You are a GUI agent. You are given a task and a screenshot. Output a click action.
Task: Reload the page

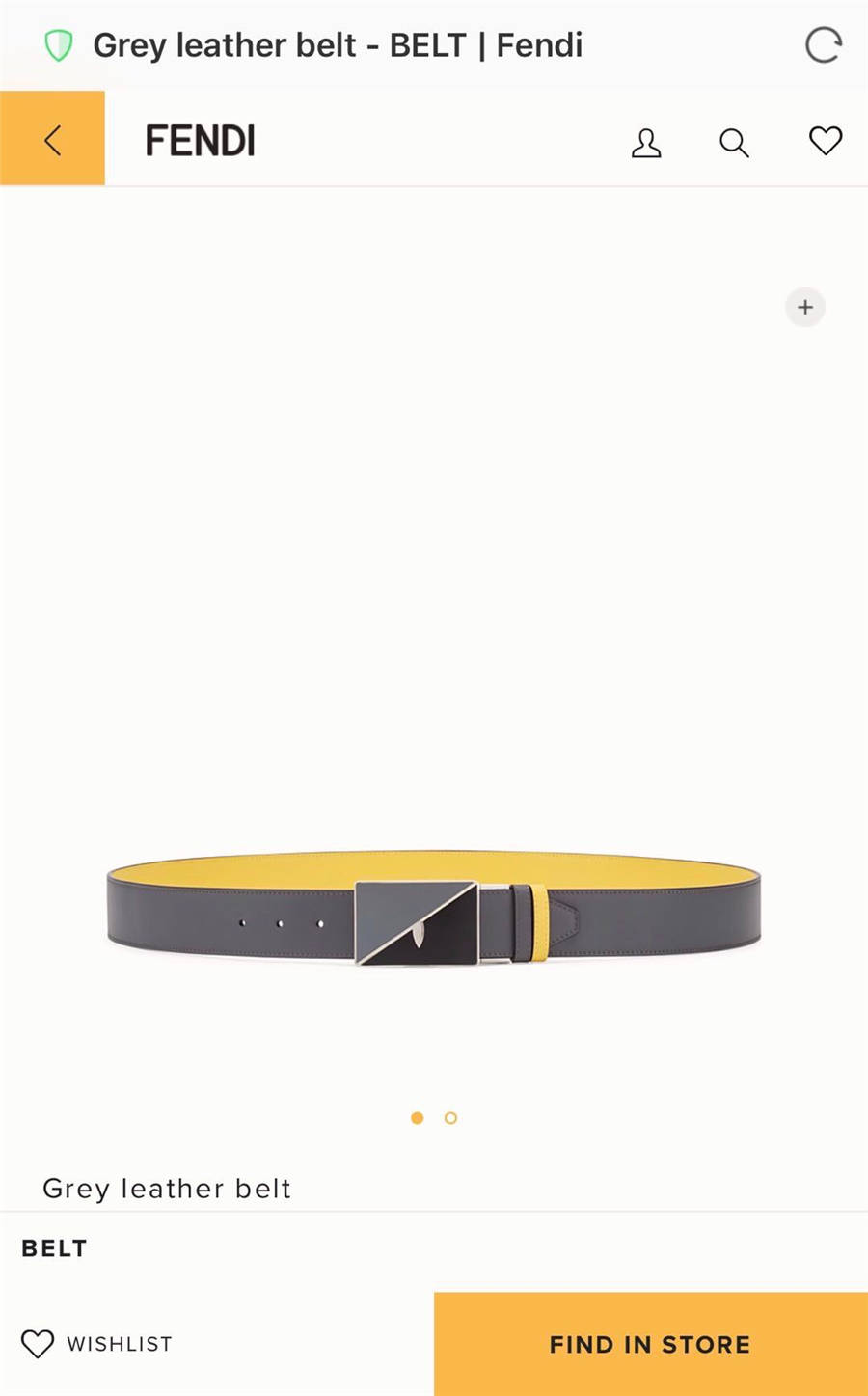tap(824, 45)
